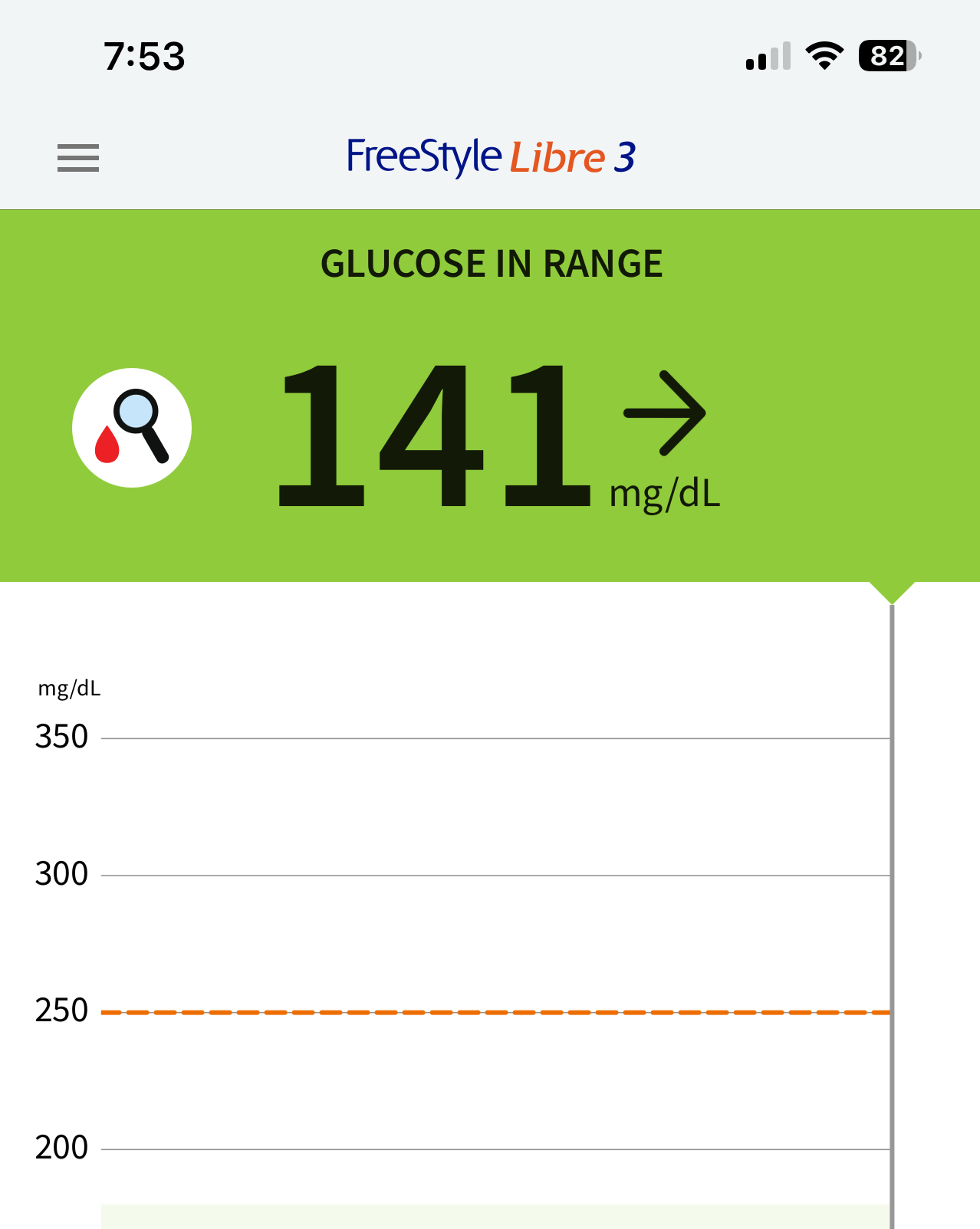The width and height of the screenshot is (980, 1229).
Task: Tap the blood drop magnifier icon
Action: tap(132, 428)
